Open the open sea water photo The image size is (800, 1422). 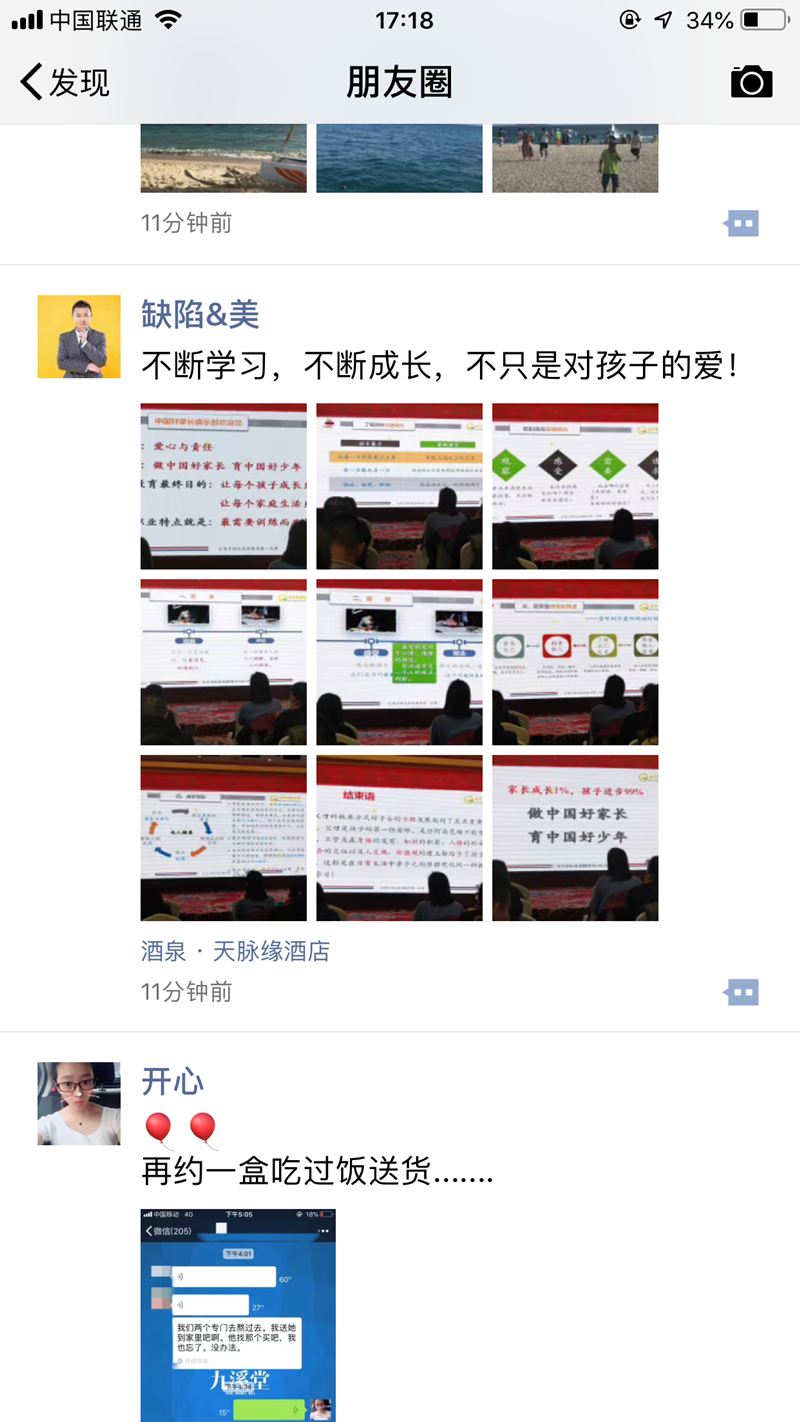point(399,158)
